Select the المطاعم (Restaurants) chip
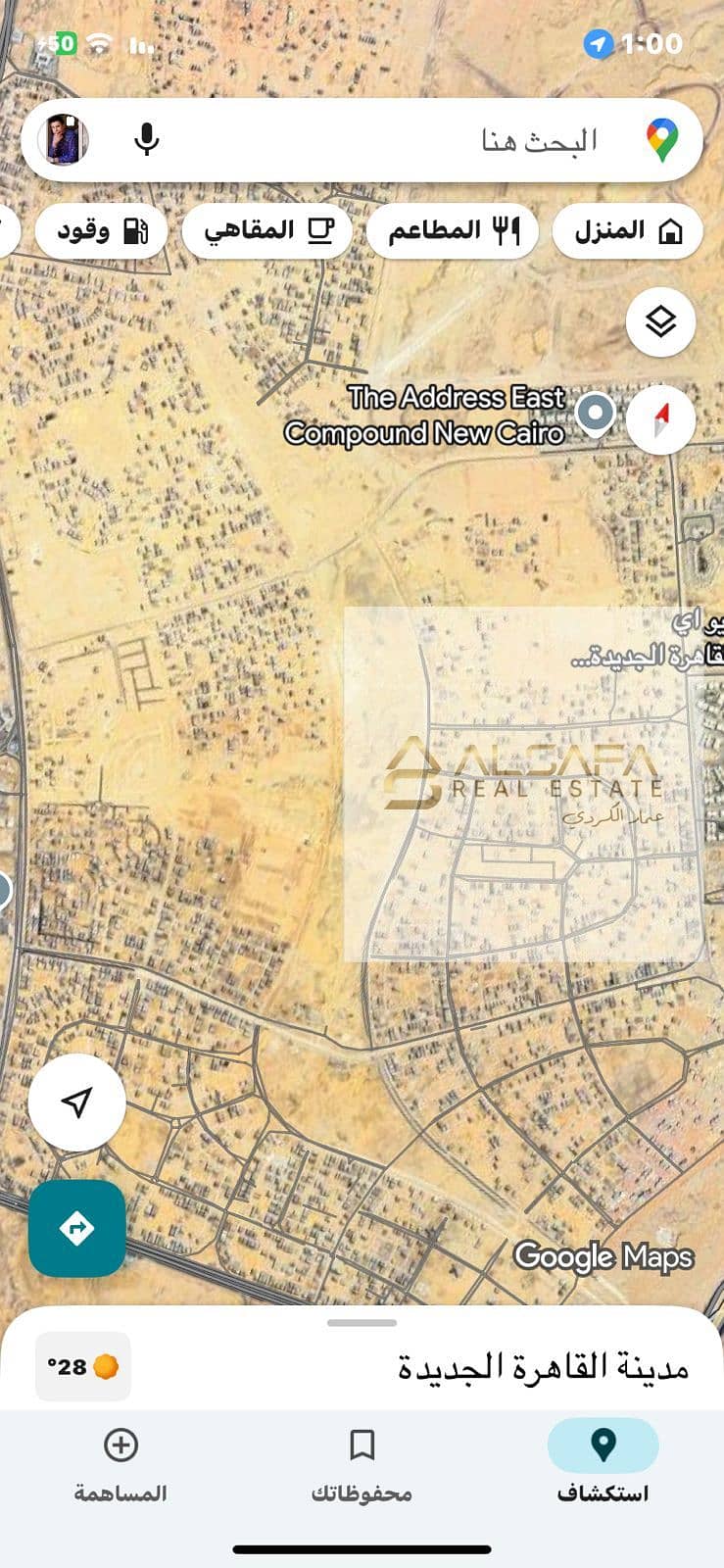 click(x=453, y=231)
